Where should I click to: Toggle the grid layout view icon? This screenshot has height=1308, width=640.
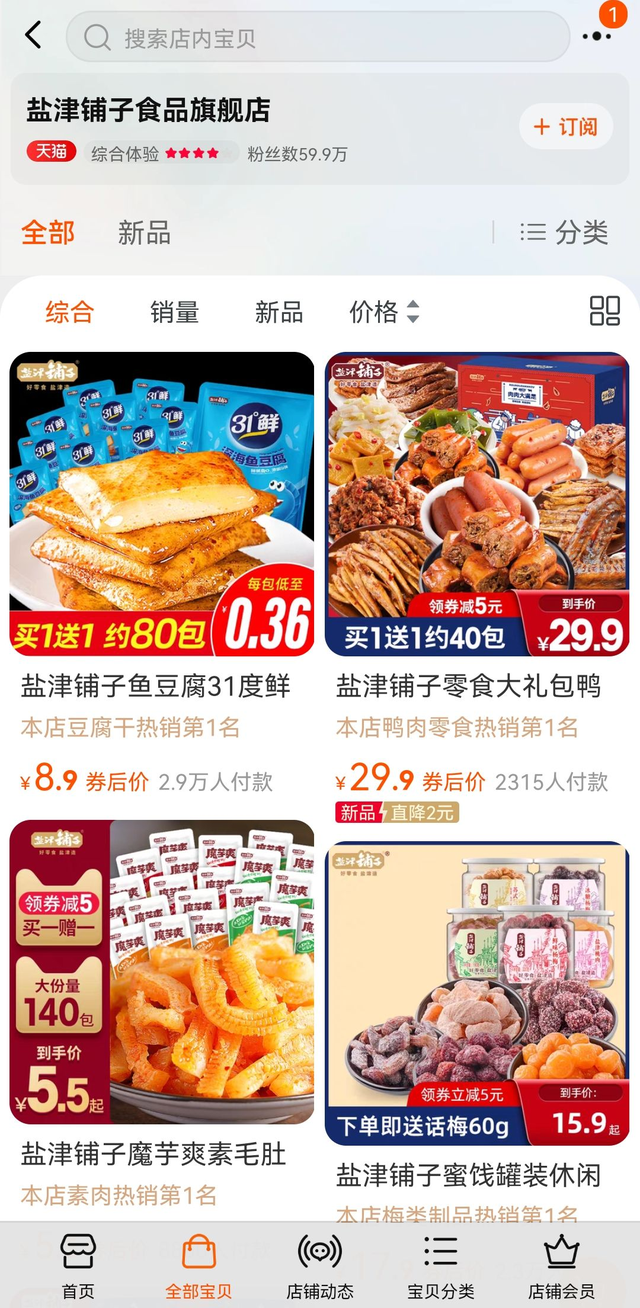pos(605,311)
